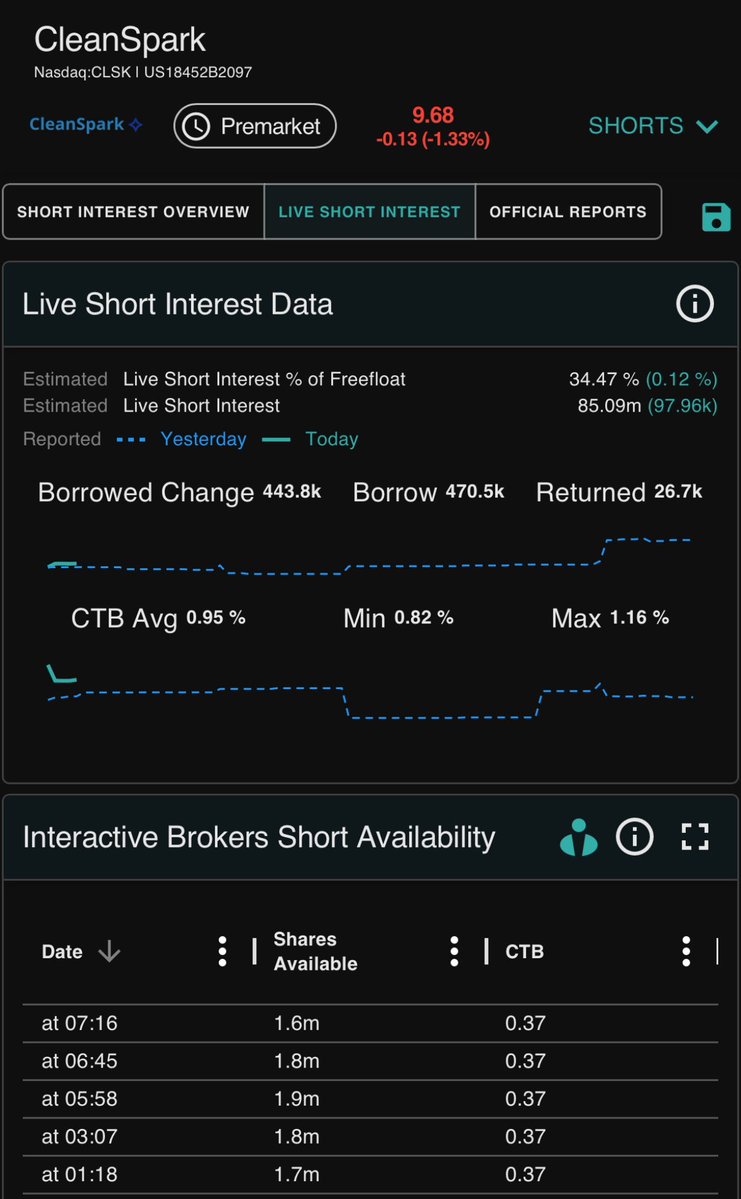Expand the SHORTS dropdown

[x=653, y=125]
